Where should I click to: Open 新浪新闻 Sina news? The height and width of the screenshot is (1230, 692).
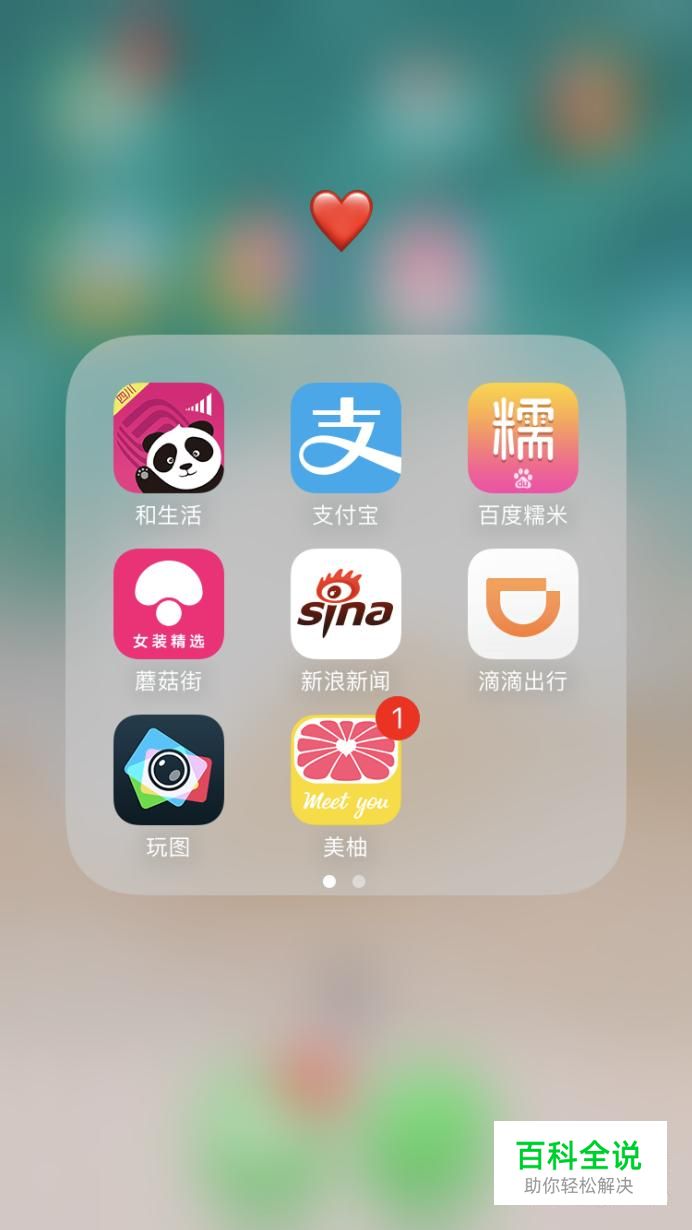[346, 604]
